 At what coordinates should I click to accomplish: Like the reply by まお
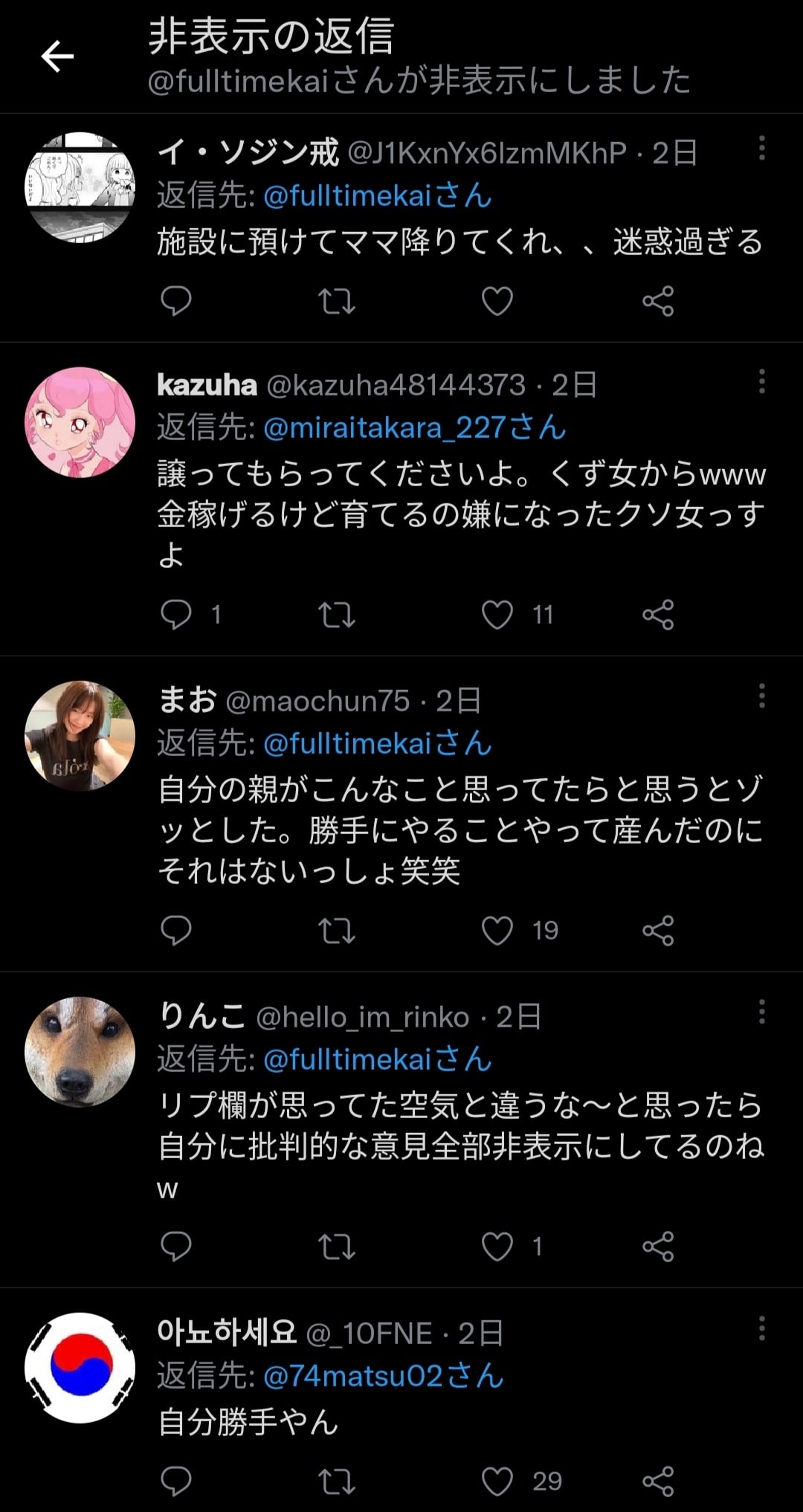pos(497,931)
